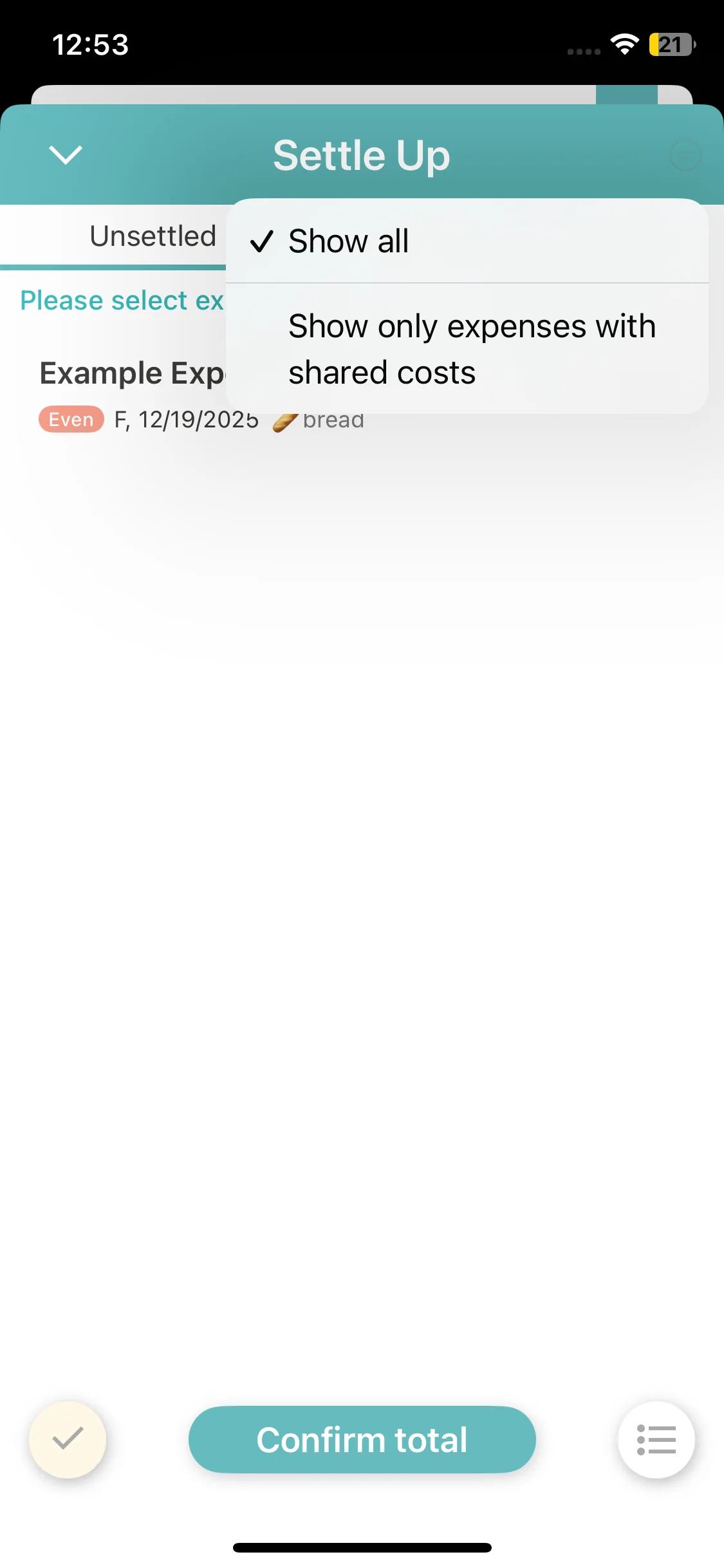Select the Show all option
This screenshot has width=724, height=1568.
tap(467, 241)
